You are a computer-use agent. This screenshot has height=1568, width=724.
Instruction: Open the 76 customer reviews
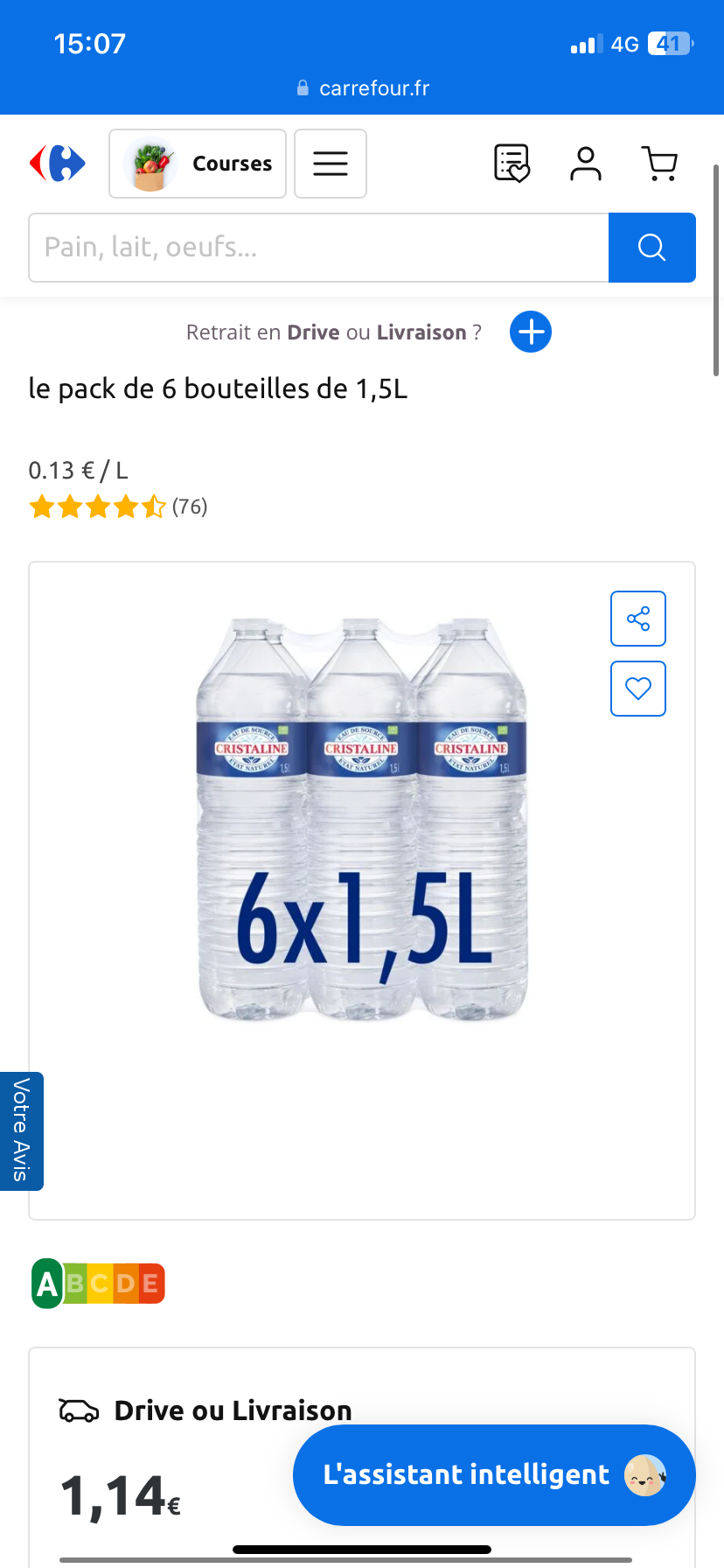[x=189, y=507]
